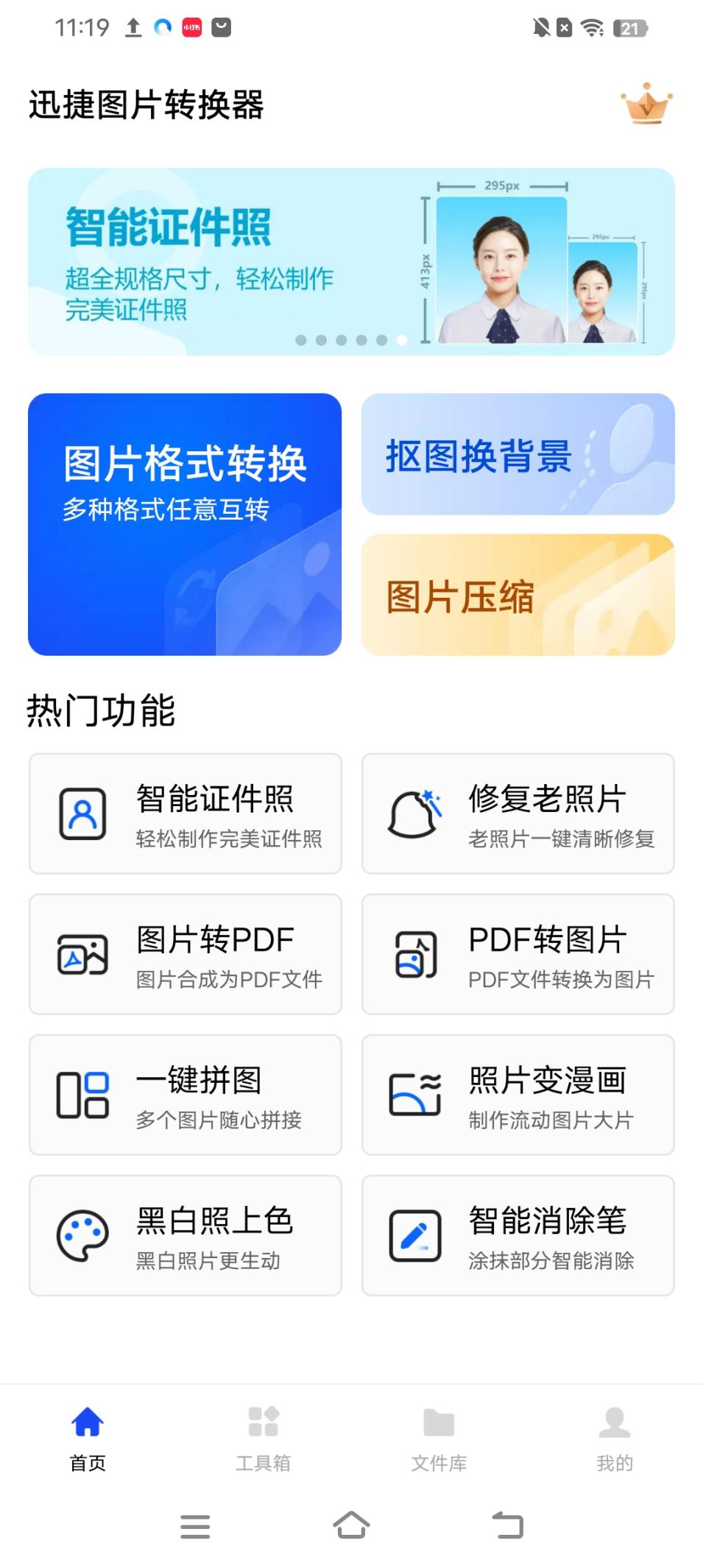Switch to the 首页 home tab
This screenshot has width=703, height=1568.
87,1435
